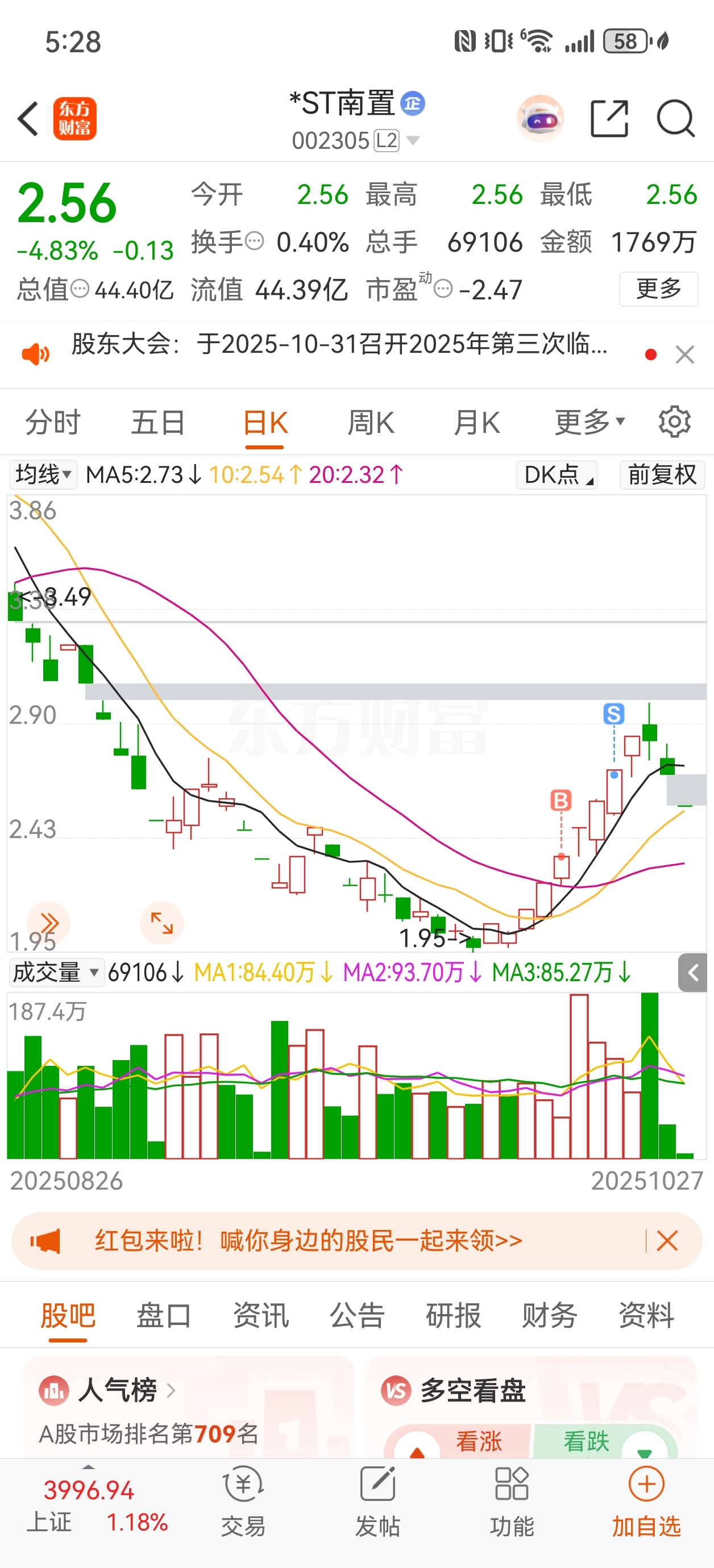Select the 月K chart tab
714x1568 pixels.
tap(476, 423)
